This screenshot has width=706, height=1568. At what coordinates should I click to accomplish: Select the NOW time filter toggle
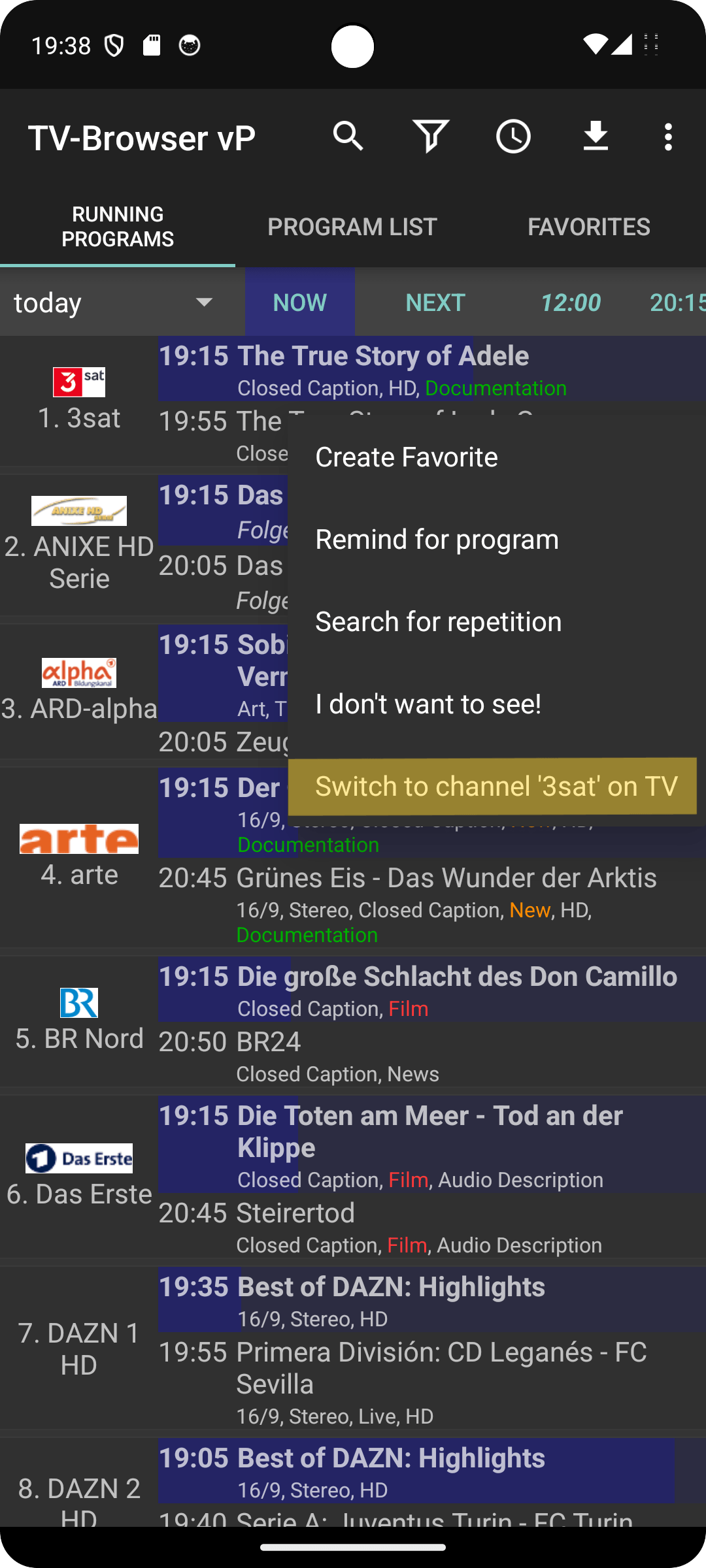pos(300,302)
